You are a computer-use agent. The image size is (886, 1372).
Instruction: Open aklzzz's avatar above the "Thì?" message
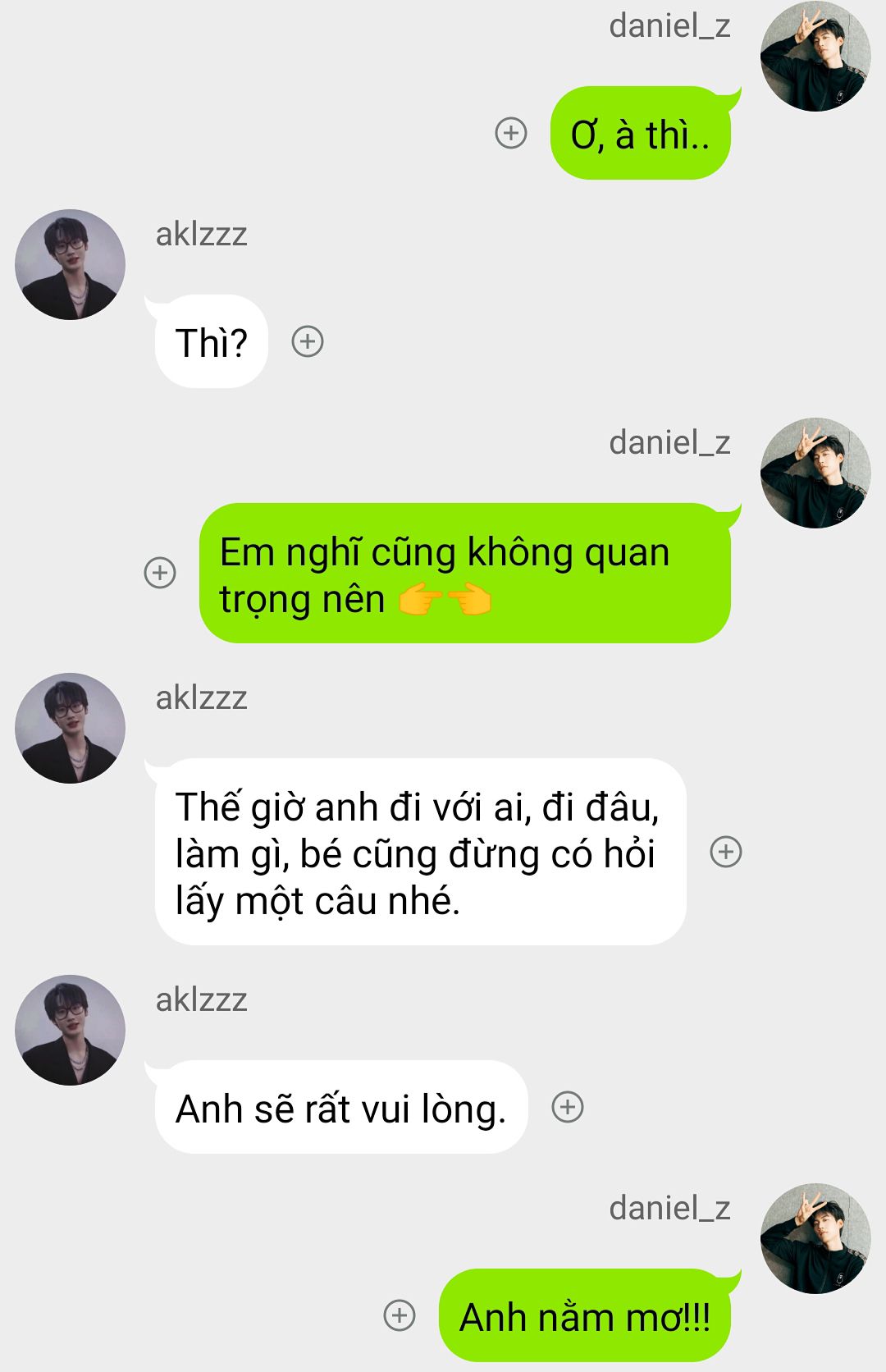point(71,264)
